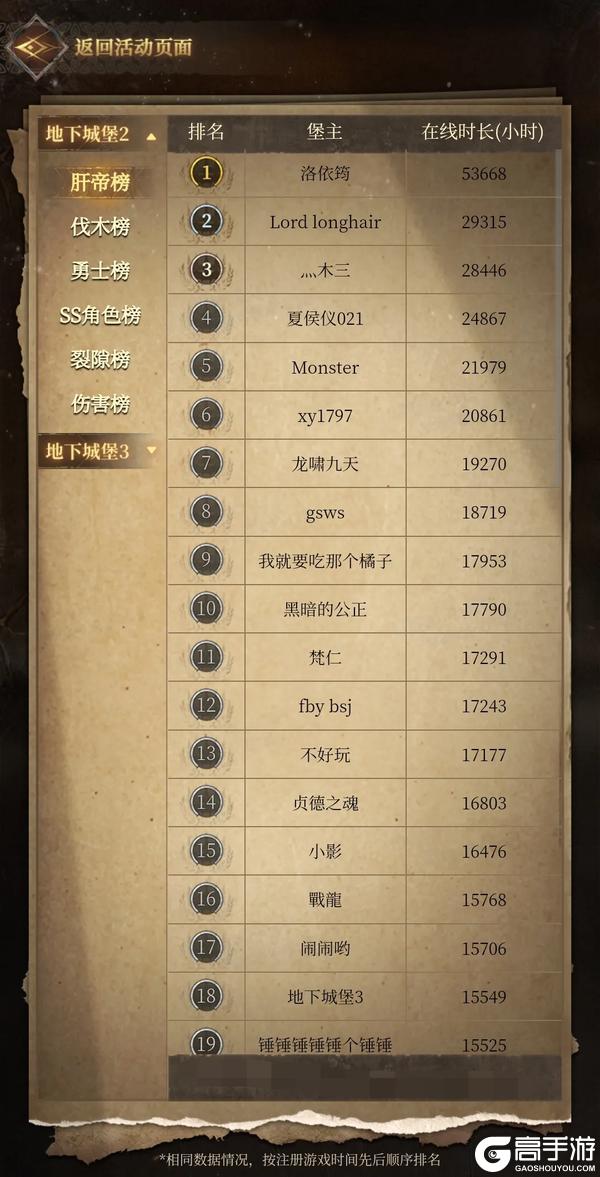Switch to the 裂隙榜 leaderboard

click(100, 360)
